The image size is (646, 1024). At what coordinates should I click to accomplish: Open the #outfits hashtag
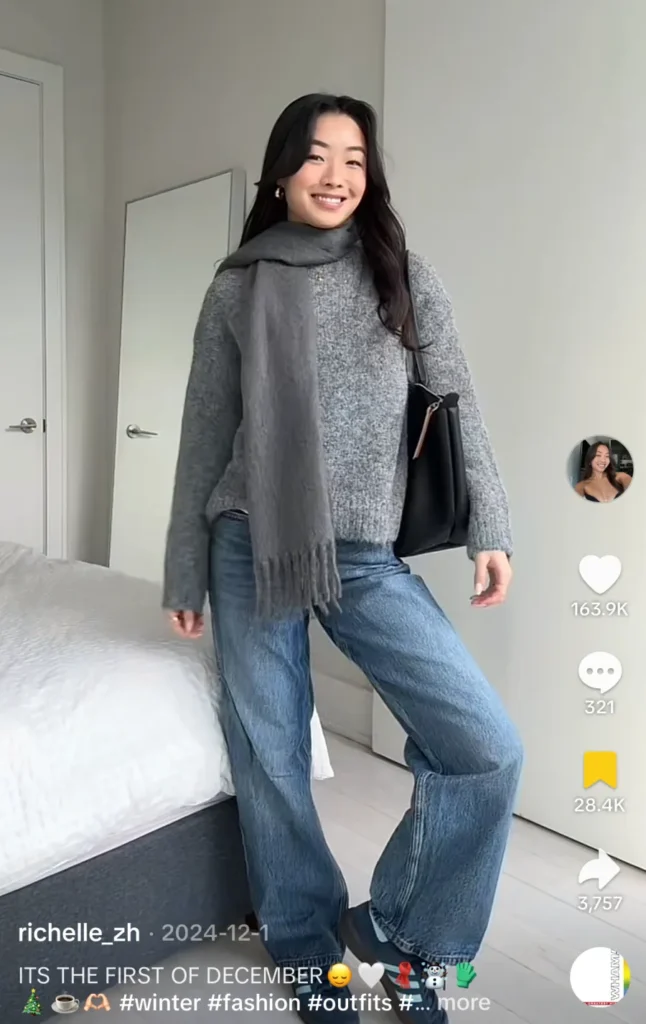pyautogui.click(x=349, y=1002)
